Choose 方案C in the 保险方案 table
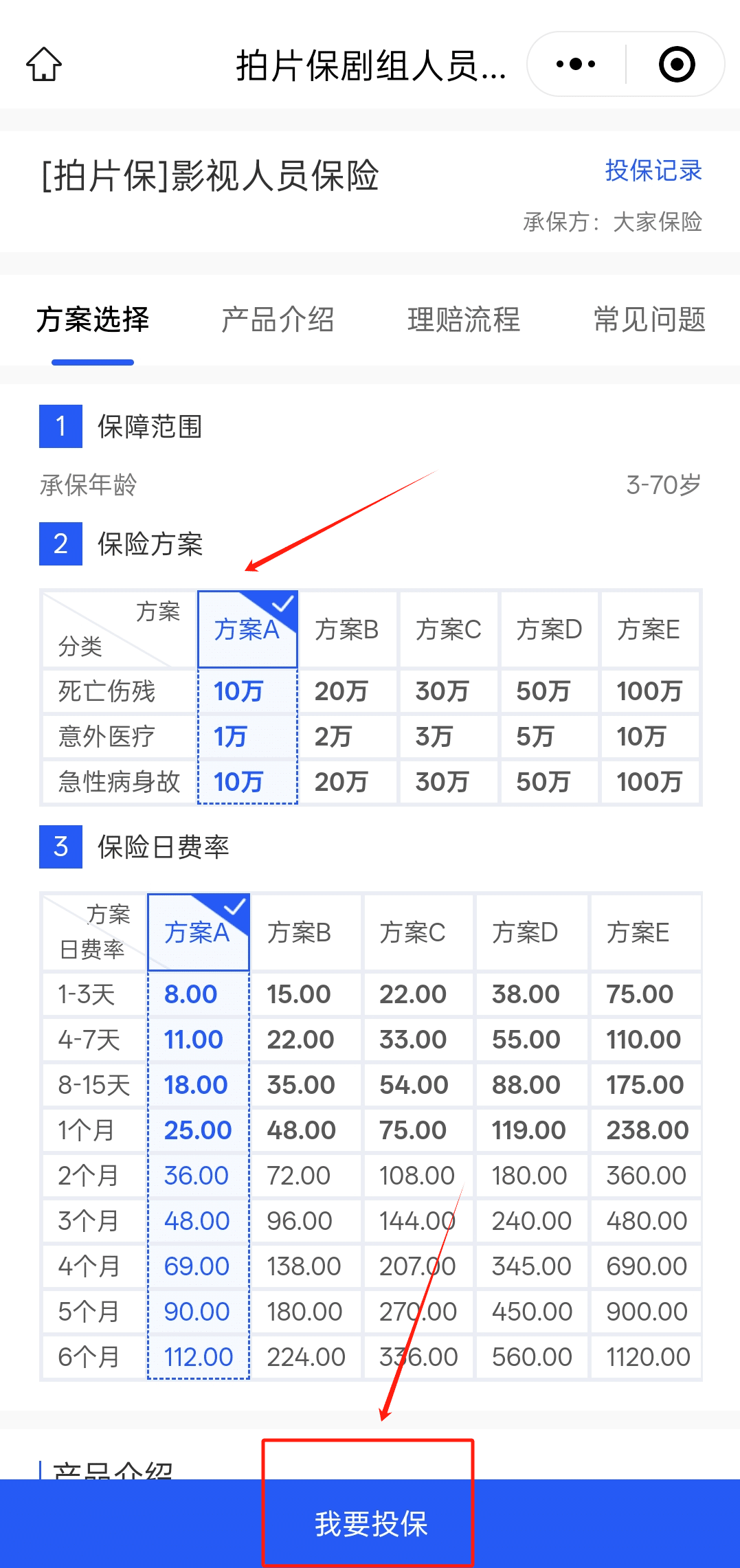740x1568 pixels. pos(449,629)
